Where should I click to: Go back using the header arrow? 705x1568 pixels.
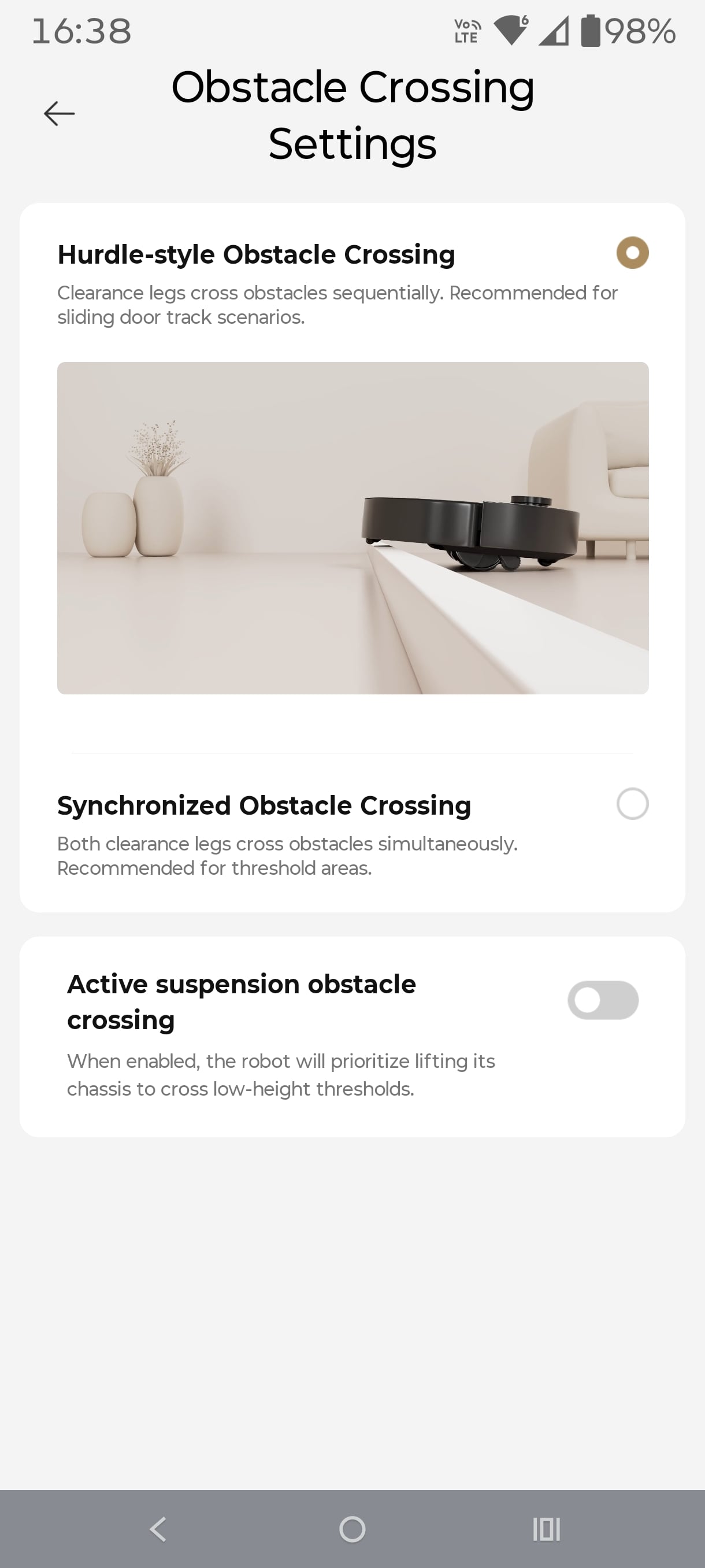(x=60, y=114)
